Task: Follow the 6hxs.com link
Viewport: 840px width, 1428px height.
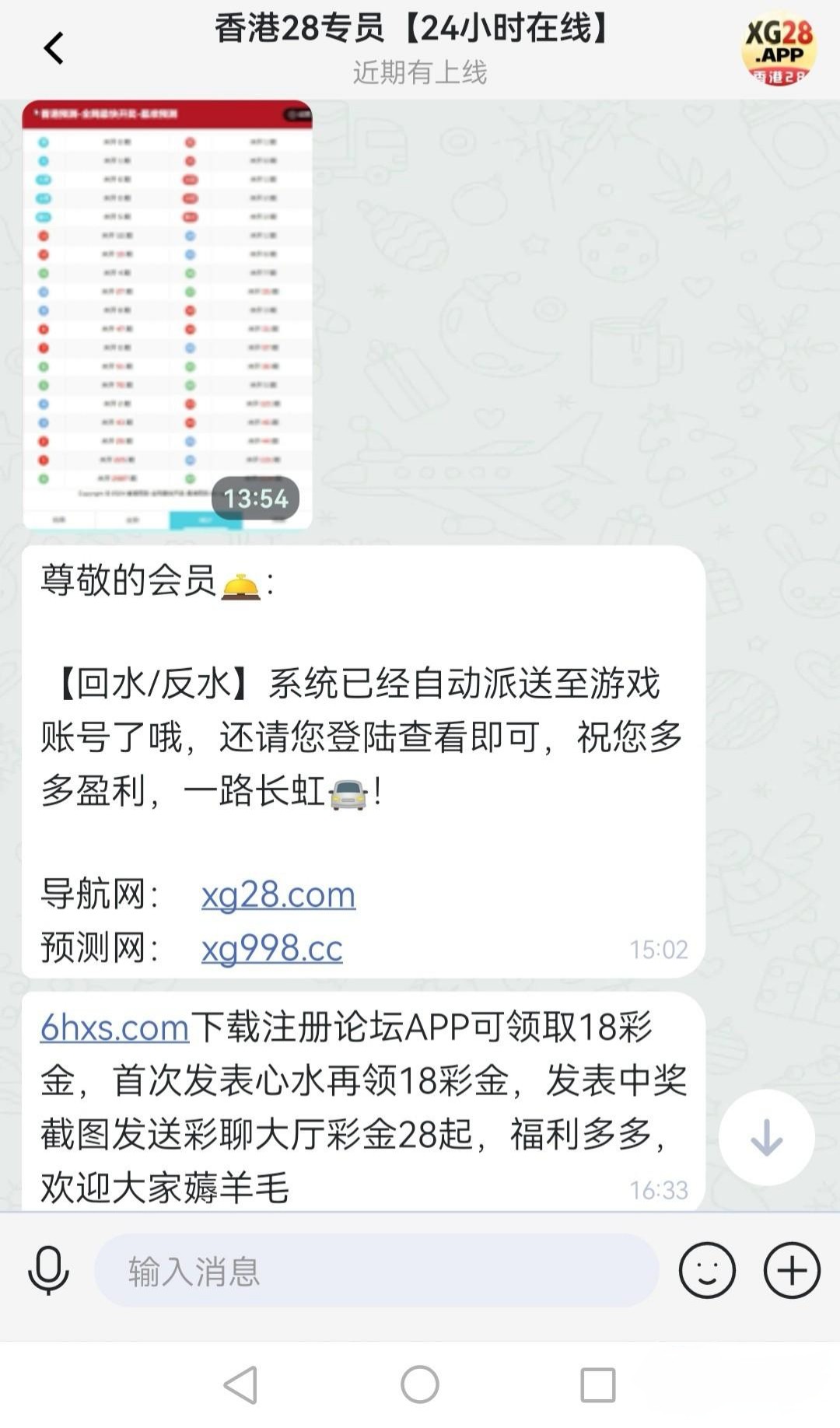Action: click(x=114, y=1028)
